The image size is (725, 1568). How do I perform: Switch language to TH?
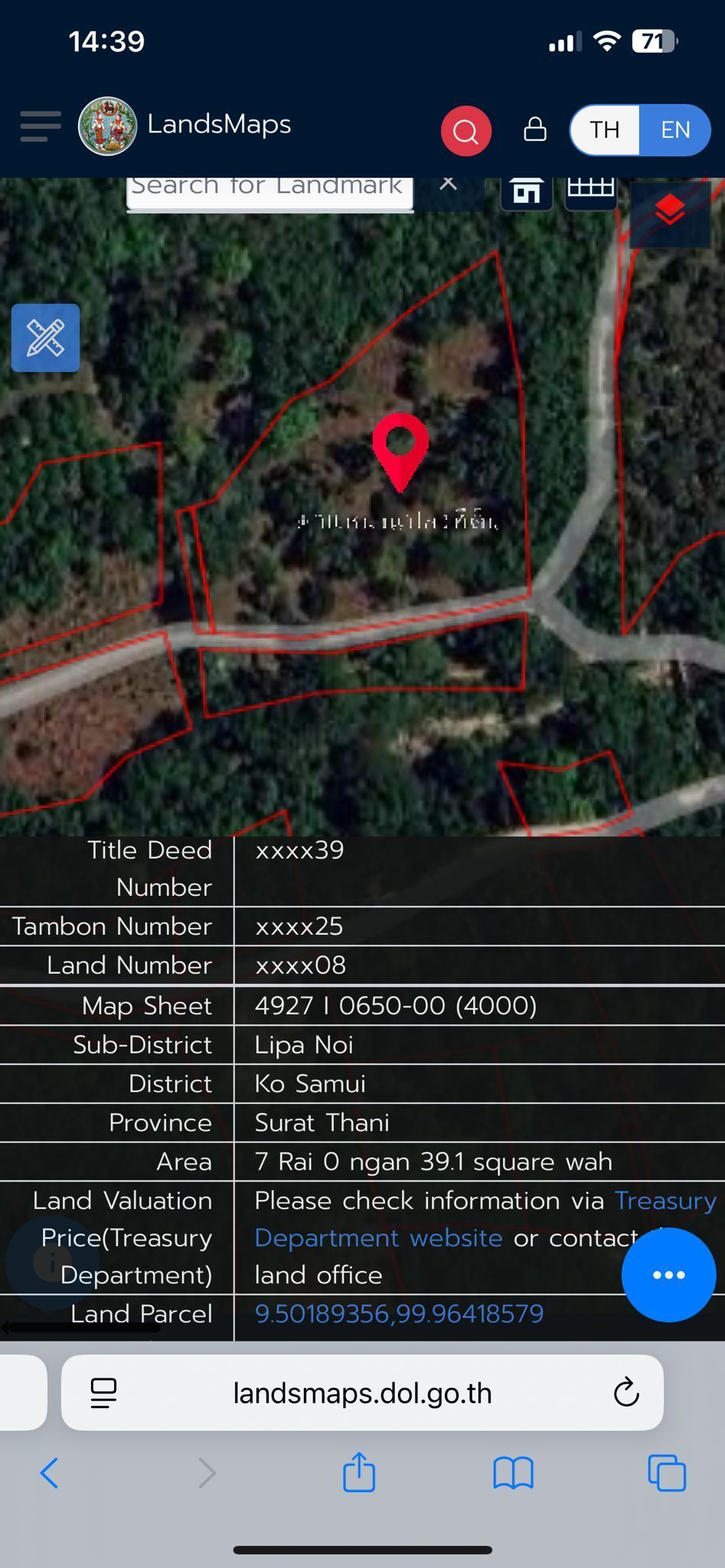click(x=605, y=130)
